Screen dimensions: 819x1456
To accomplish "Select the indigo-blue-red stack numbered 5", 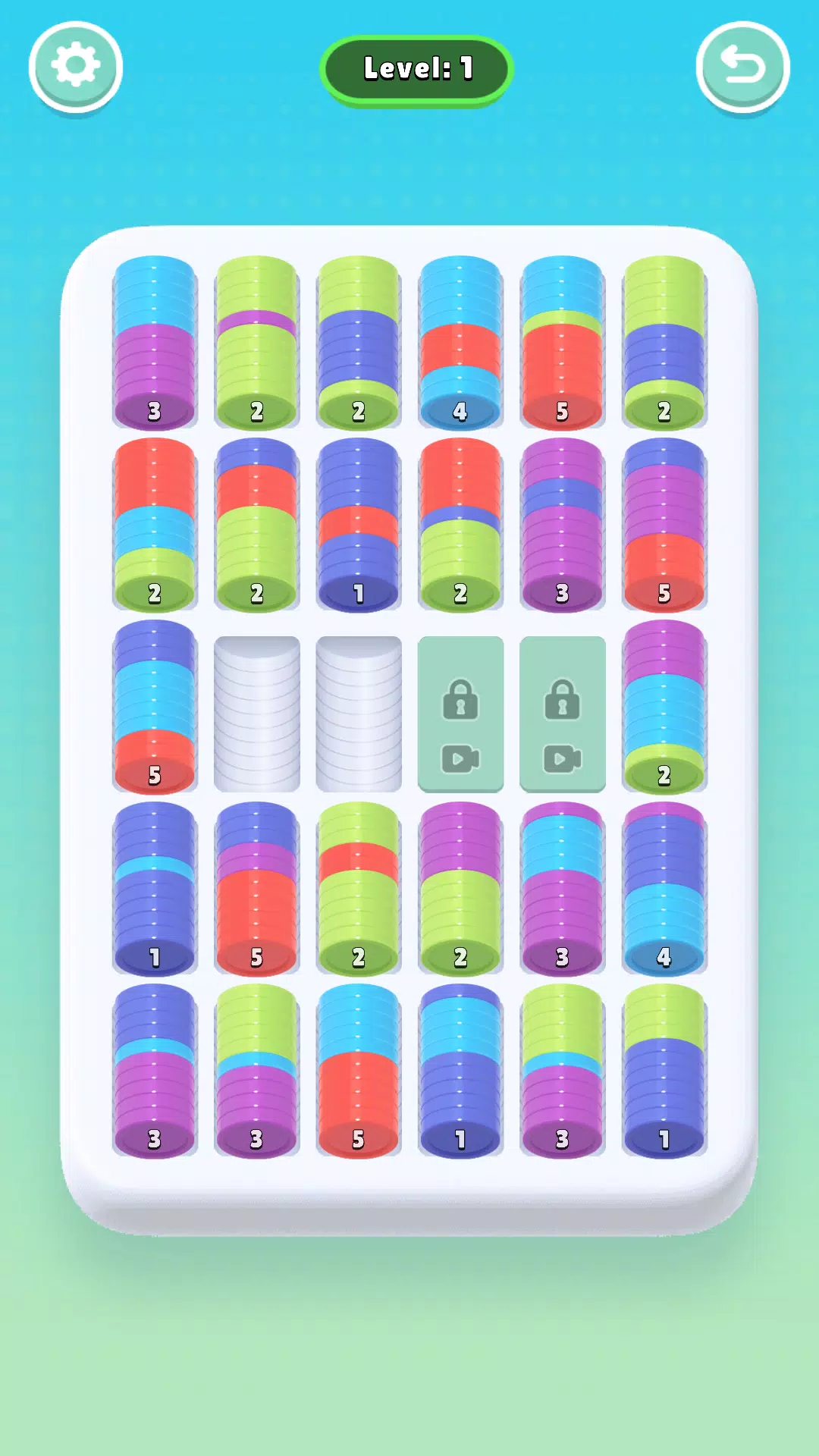I will click(155, 707).
